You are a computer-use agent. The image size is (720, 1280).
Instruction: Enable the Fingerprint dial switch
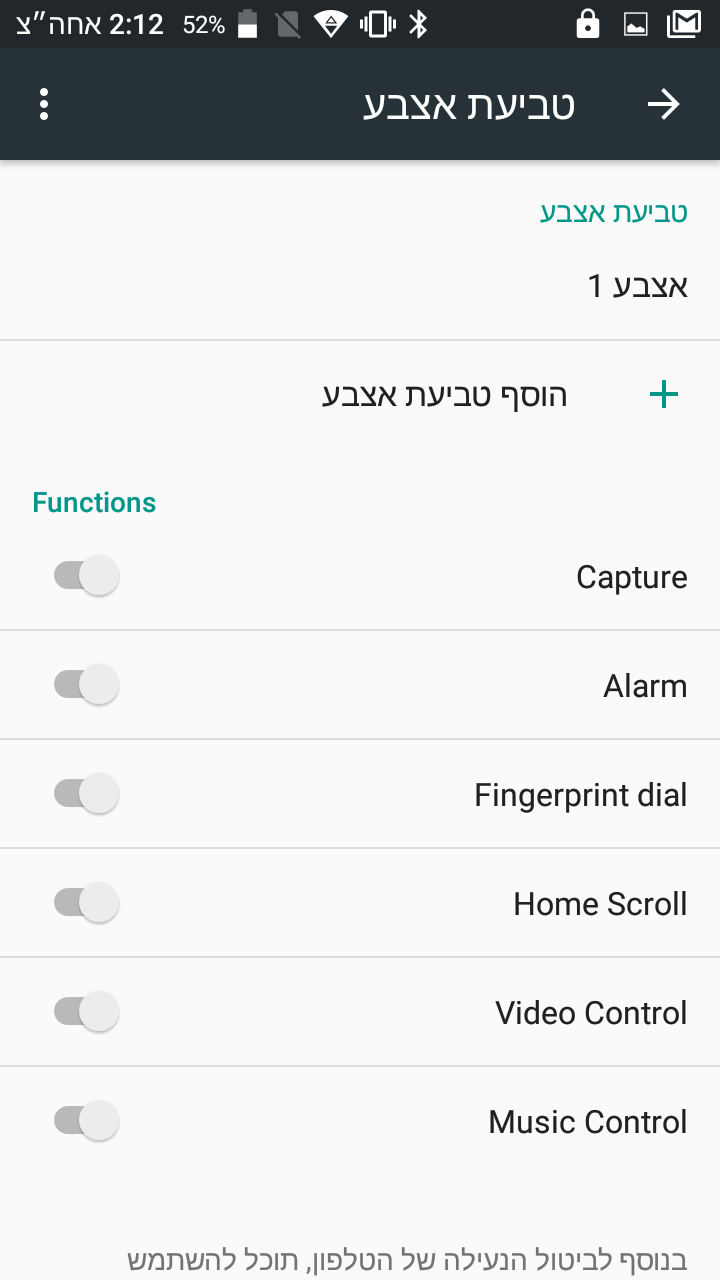click(86, 795)
